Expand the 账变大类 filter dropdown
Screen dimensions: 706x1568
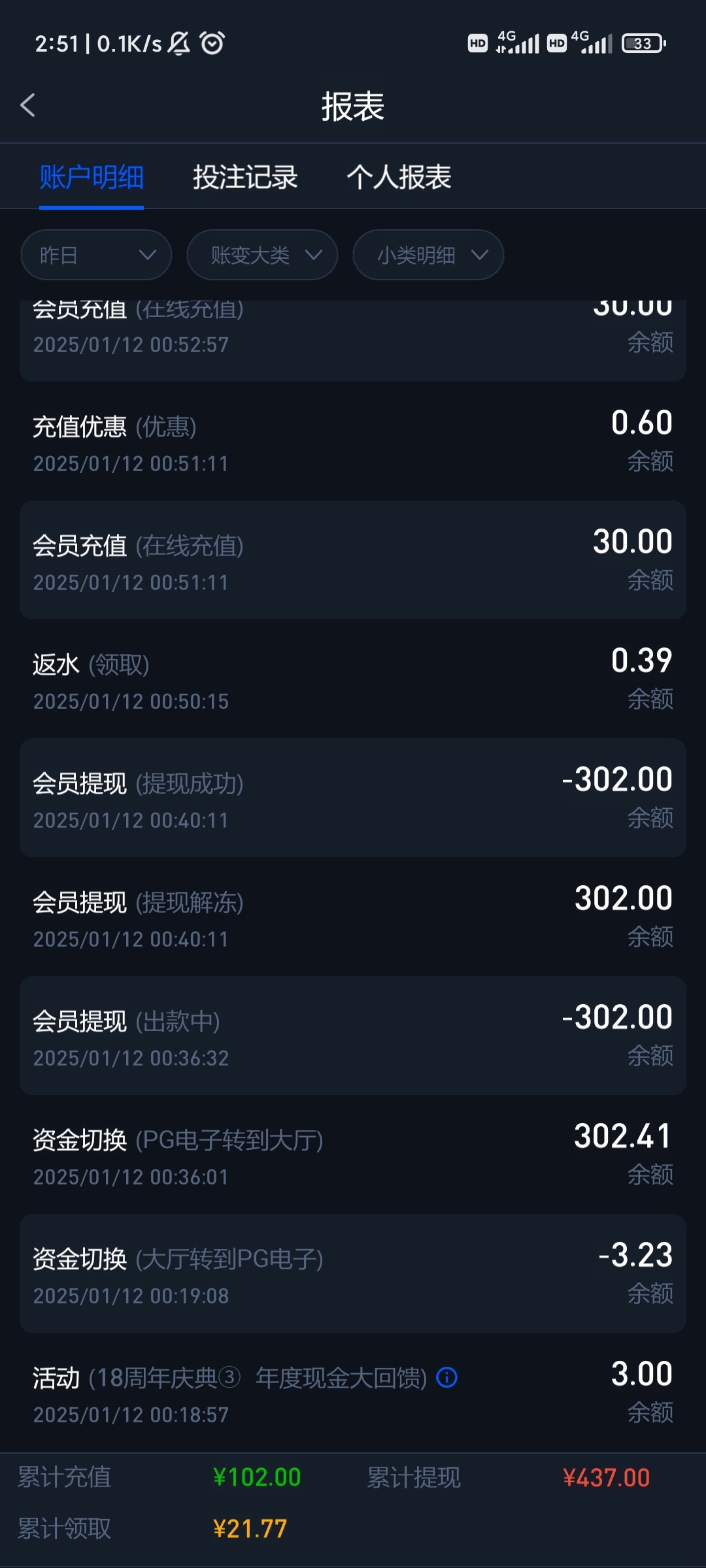[x=262, y=255]
